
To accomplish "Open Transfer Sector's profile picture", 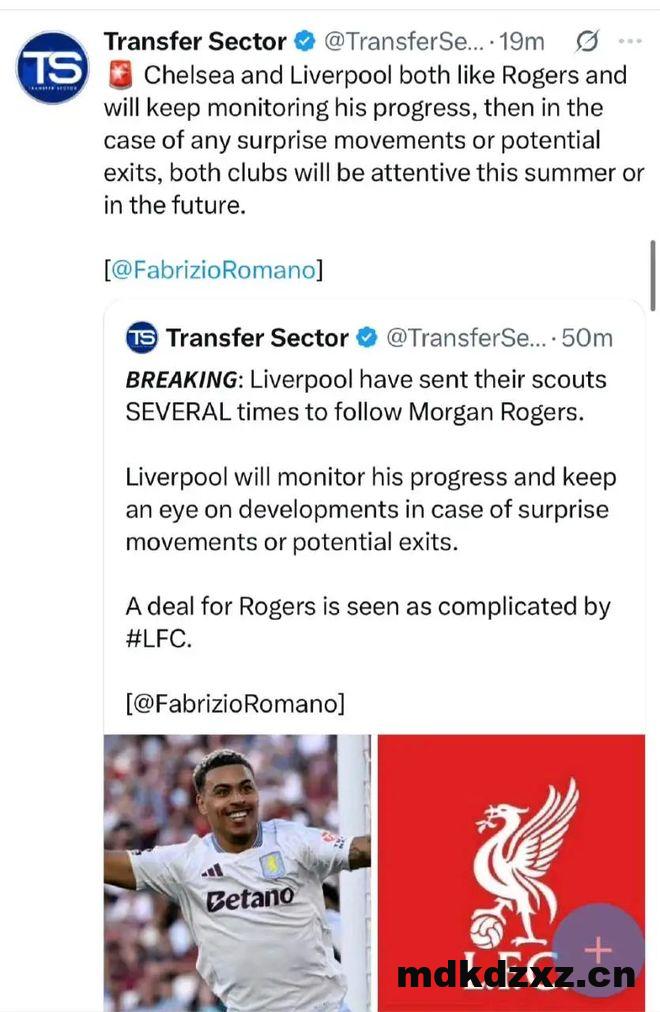I will (53, 68).
